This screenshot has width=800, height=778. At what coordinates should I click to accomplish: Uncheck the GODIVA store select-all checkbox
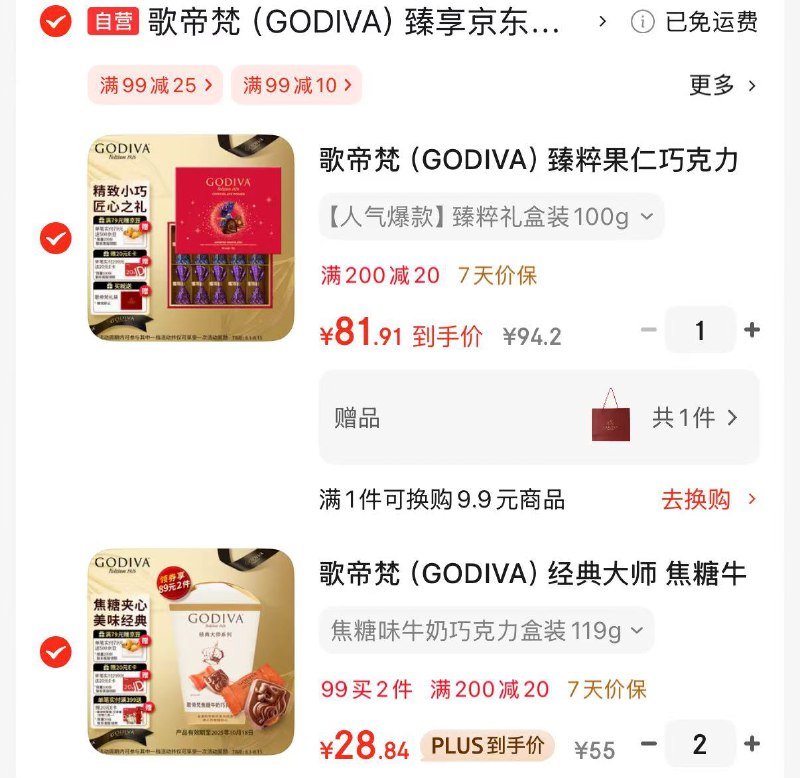55,21
